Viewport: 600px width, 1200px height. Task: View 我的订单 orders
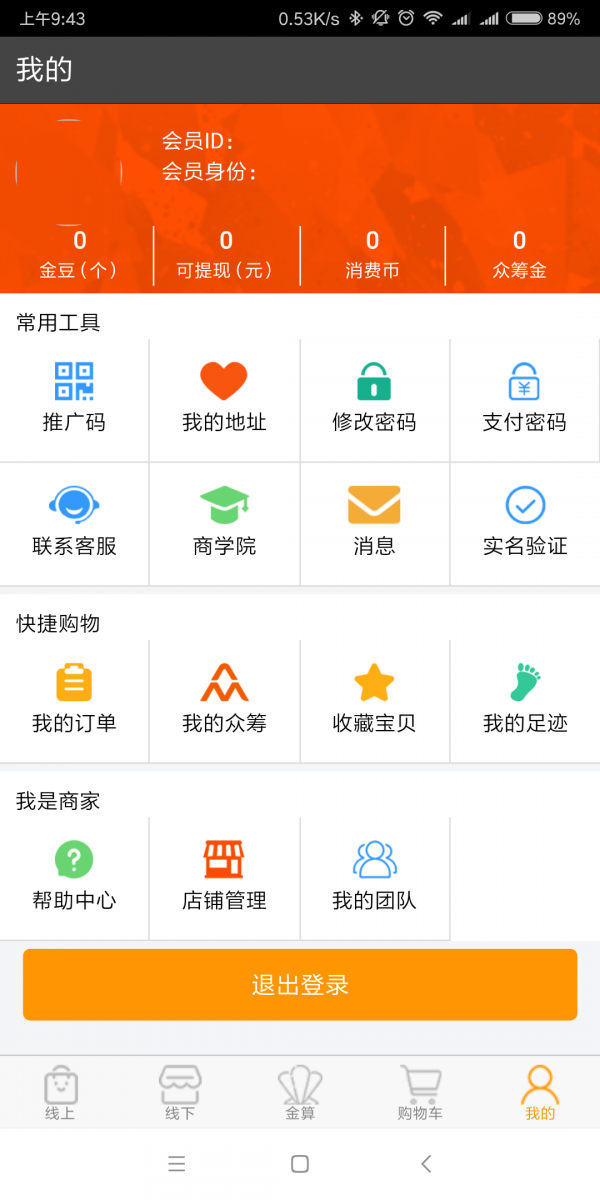tap(74, 700)
